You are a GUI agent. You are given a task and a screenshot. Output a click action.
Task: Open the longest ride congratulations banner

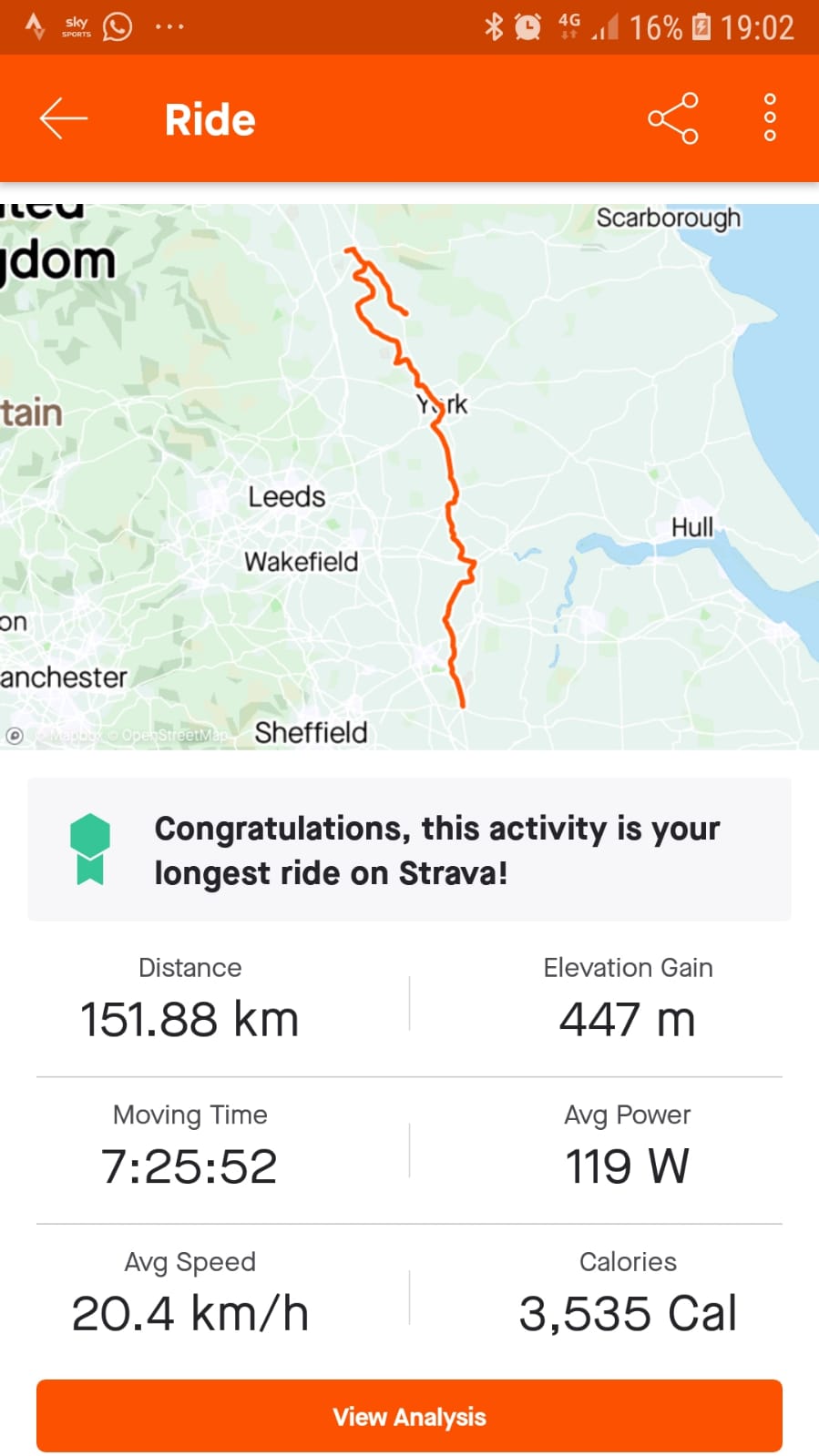pos(409,850)
